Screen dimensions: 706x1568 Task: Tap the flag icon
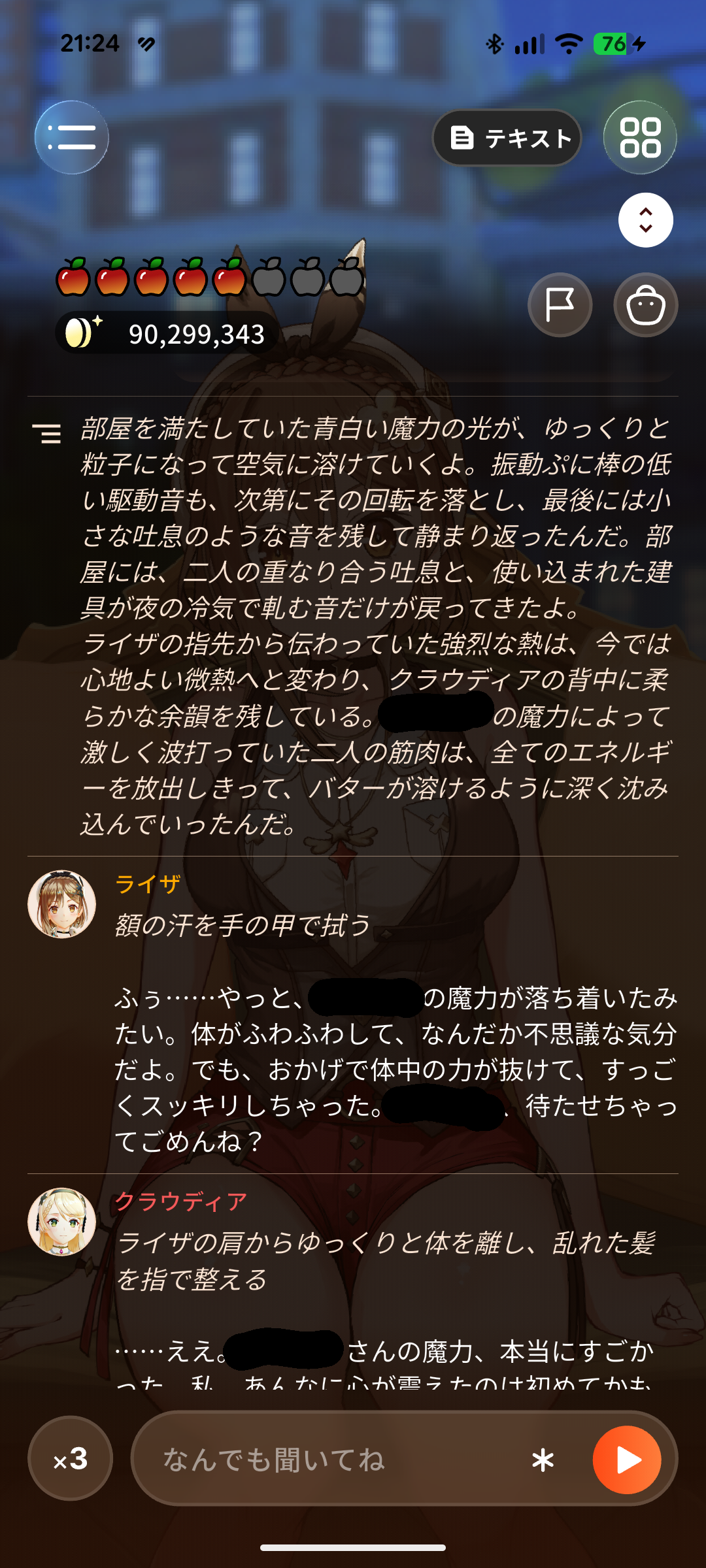tap(560, 304)
